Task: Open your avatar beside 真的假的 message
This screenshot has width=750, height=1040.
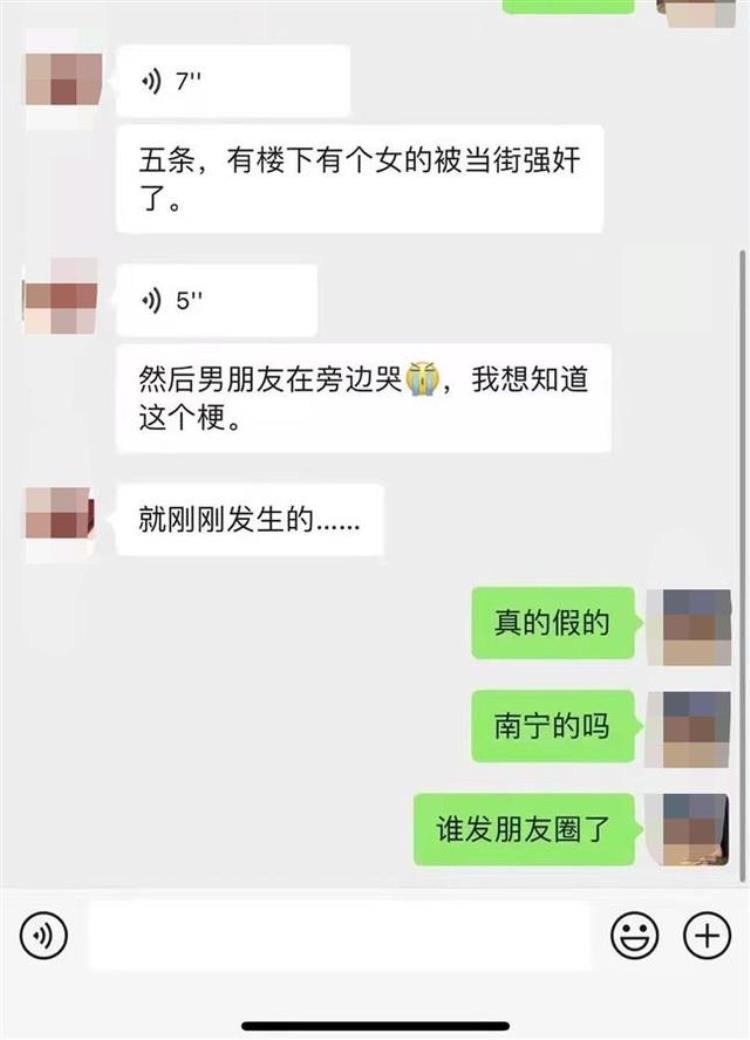Action: (688, 627)
